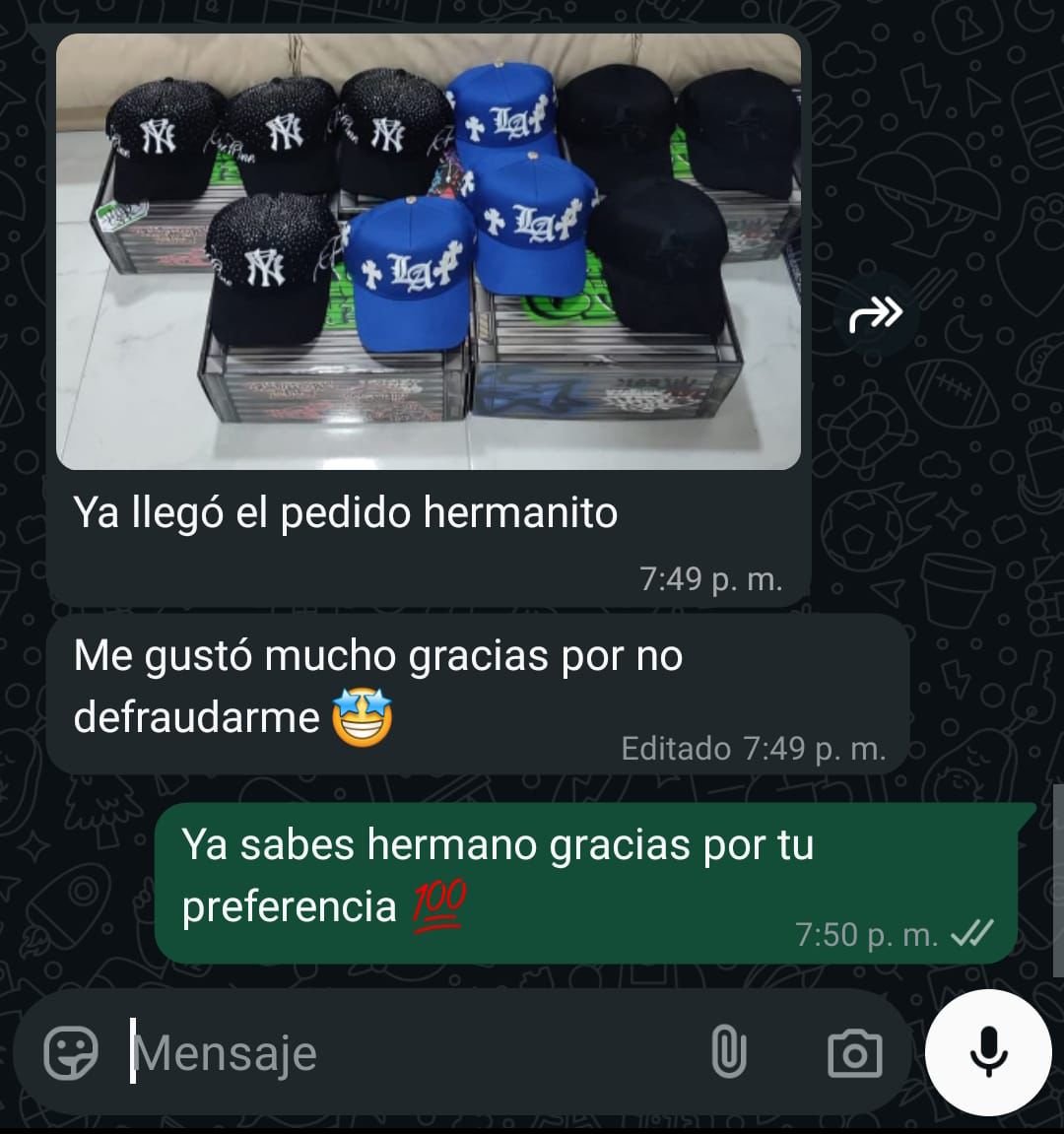Attach a file with the paperclip
This screenshot has height=1134, width=1064.
click(x=728, y=1052)
